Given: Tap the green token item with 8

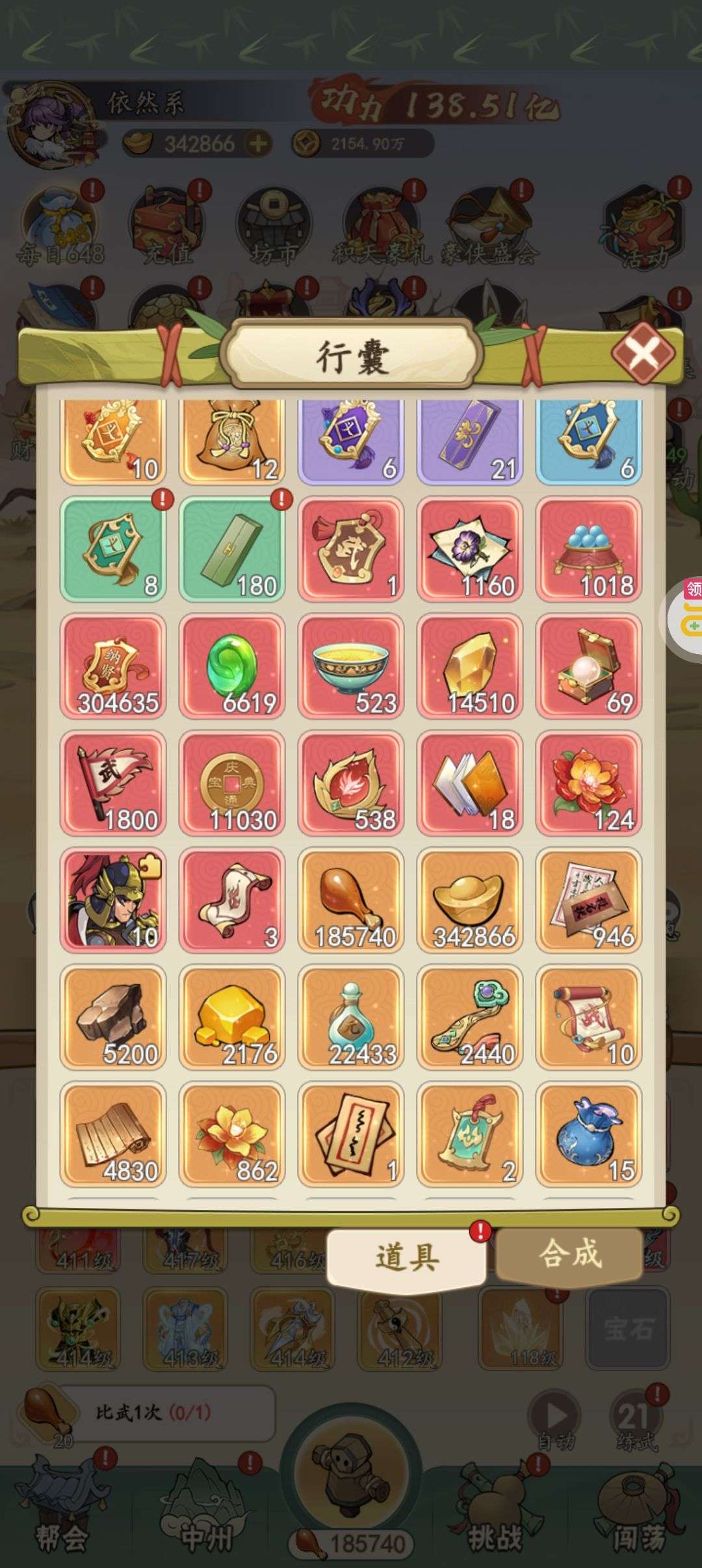Looking at the screenshot, I should tap(113, 549).
